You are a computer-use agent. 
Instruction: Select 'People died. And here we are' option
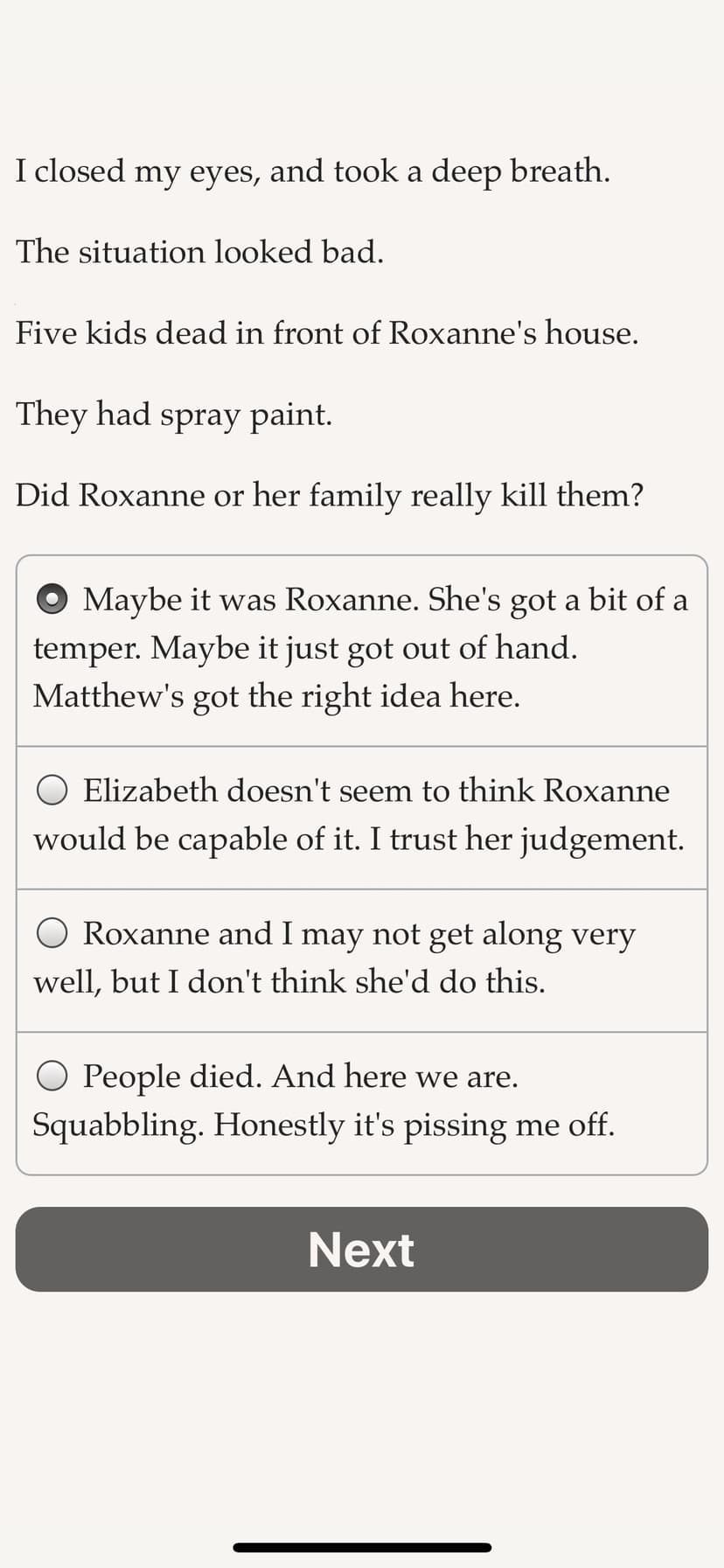(361, 1104)
